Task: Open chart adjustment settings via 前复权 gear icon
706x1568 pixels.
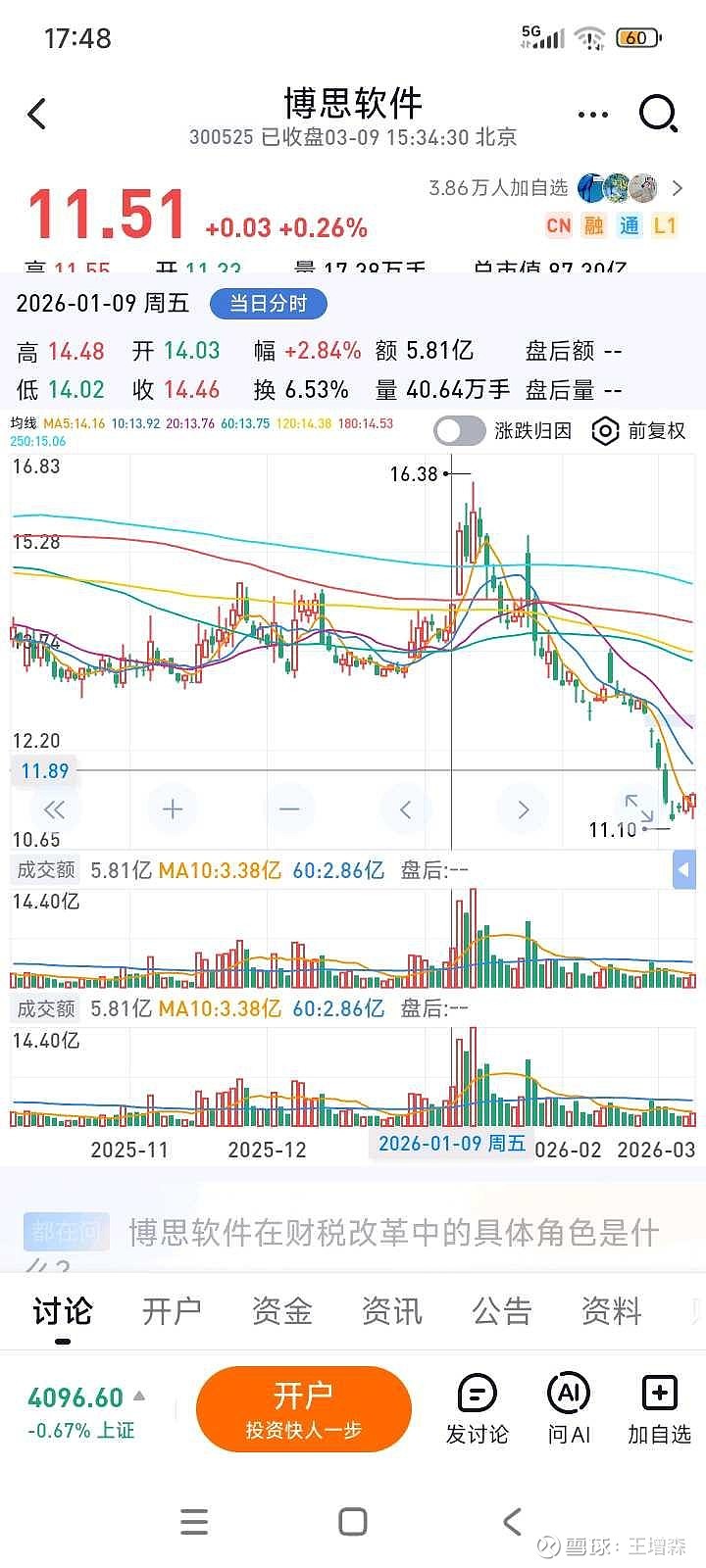Action: [x=605, y=431]
